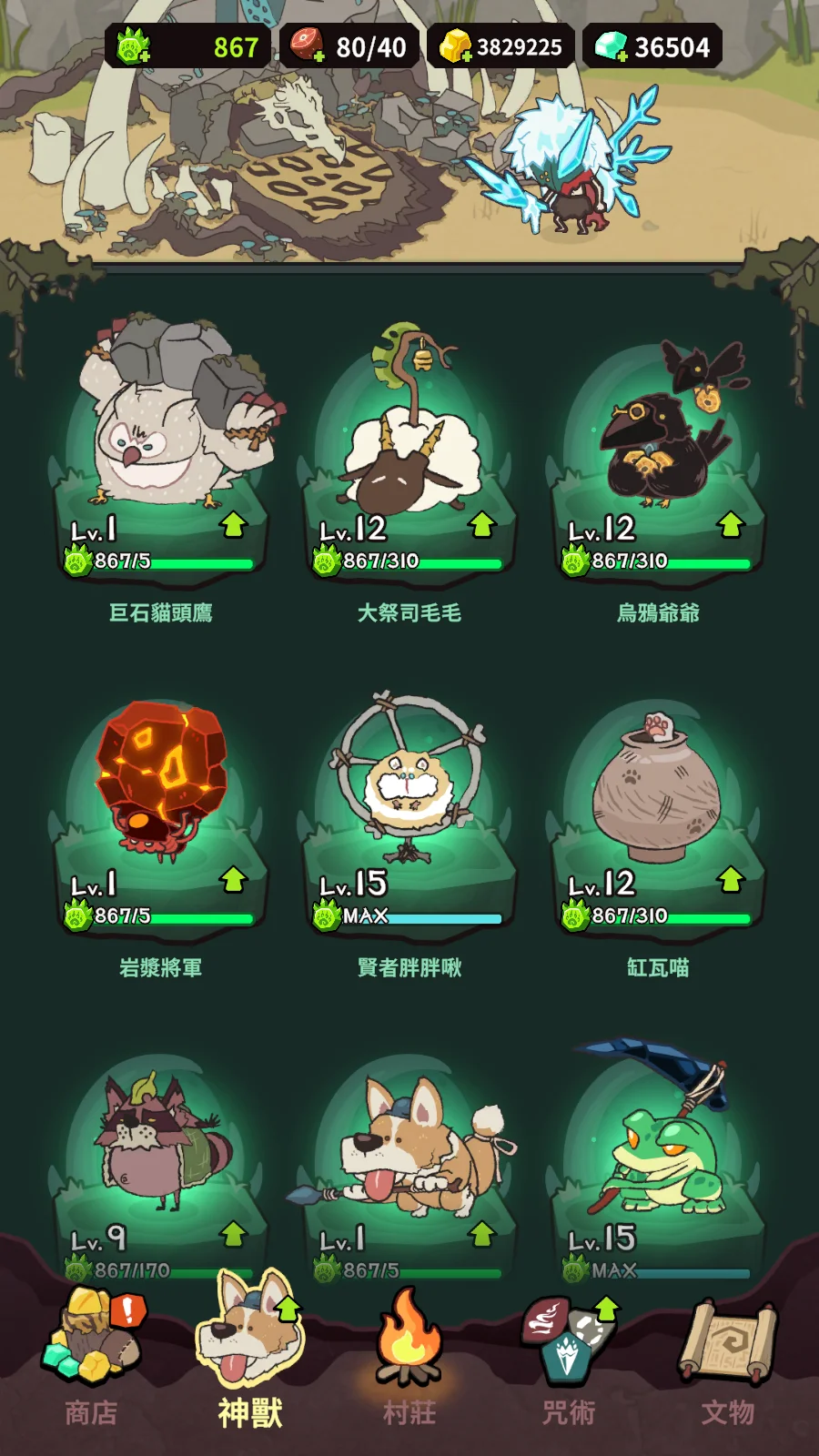The image size is (819, 1456).
Task: Open the 咒術 tab
Action: point(569,1356)
